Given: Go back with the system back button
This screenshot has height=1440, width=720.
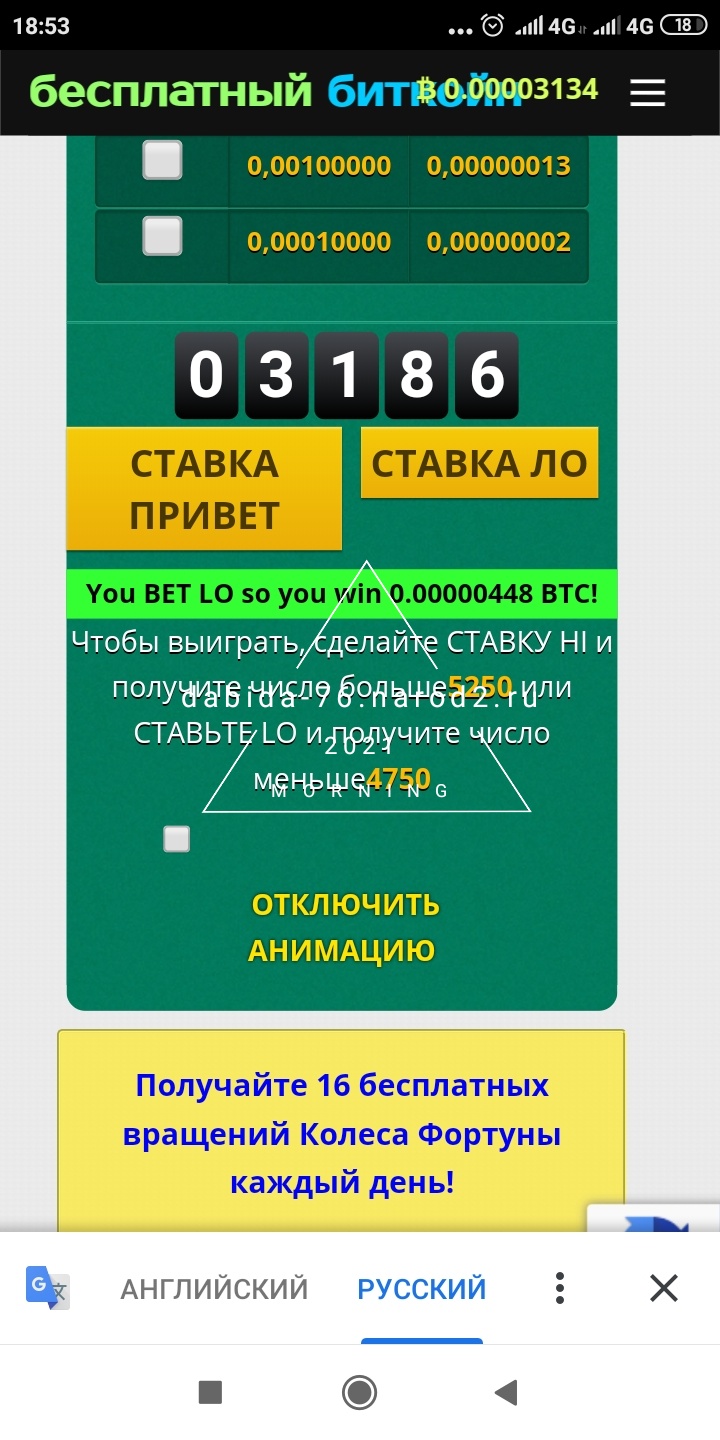Looking at the screenshot, I should [x=506, y=1392].
